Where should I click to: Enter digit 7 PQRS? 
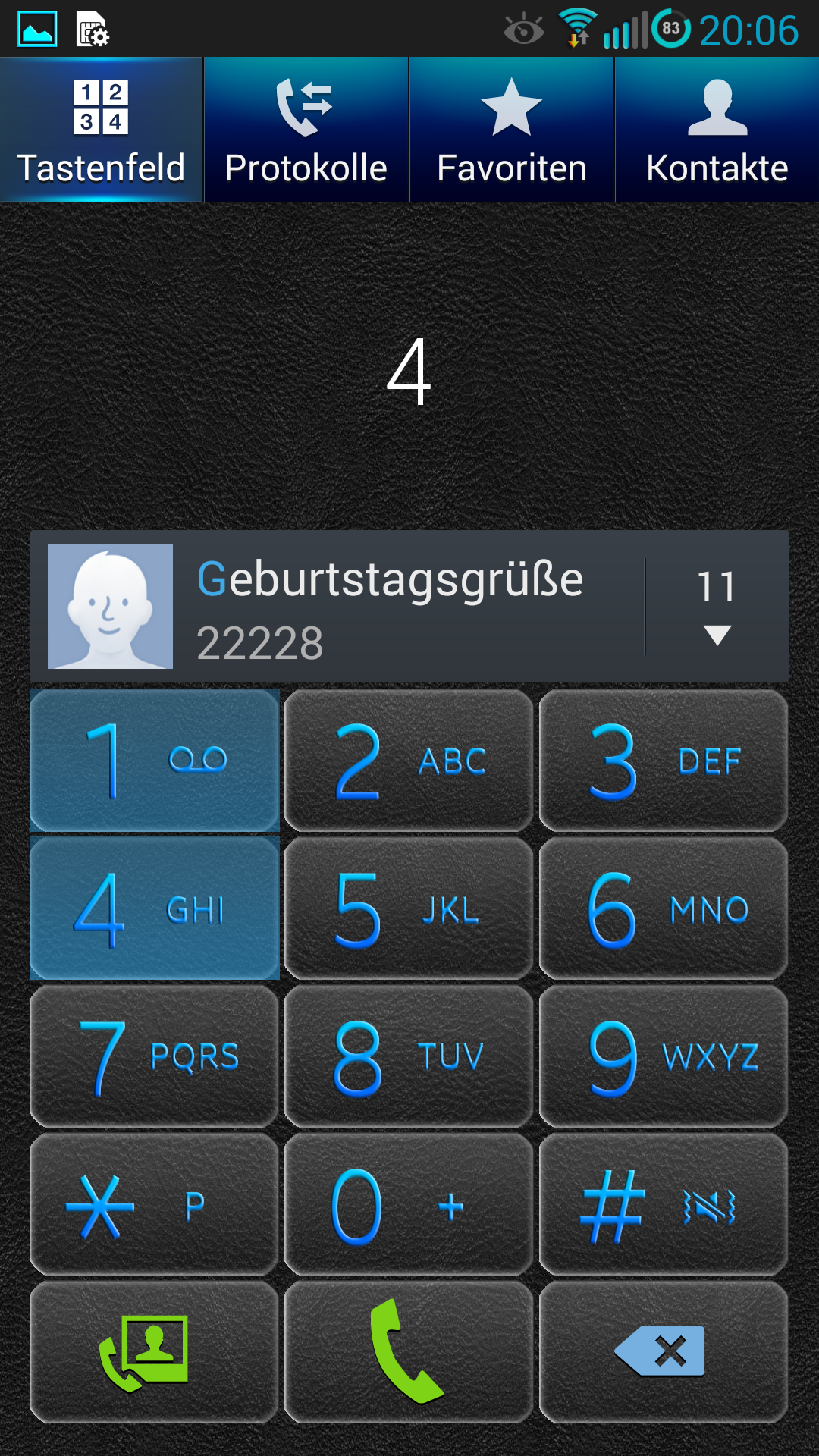tap(155, 1056)
